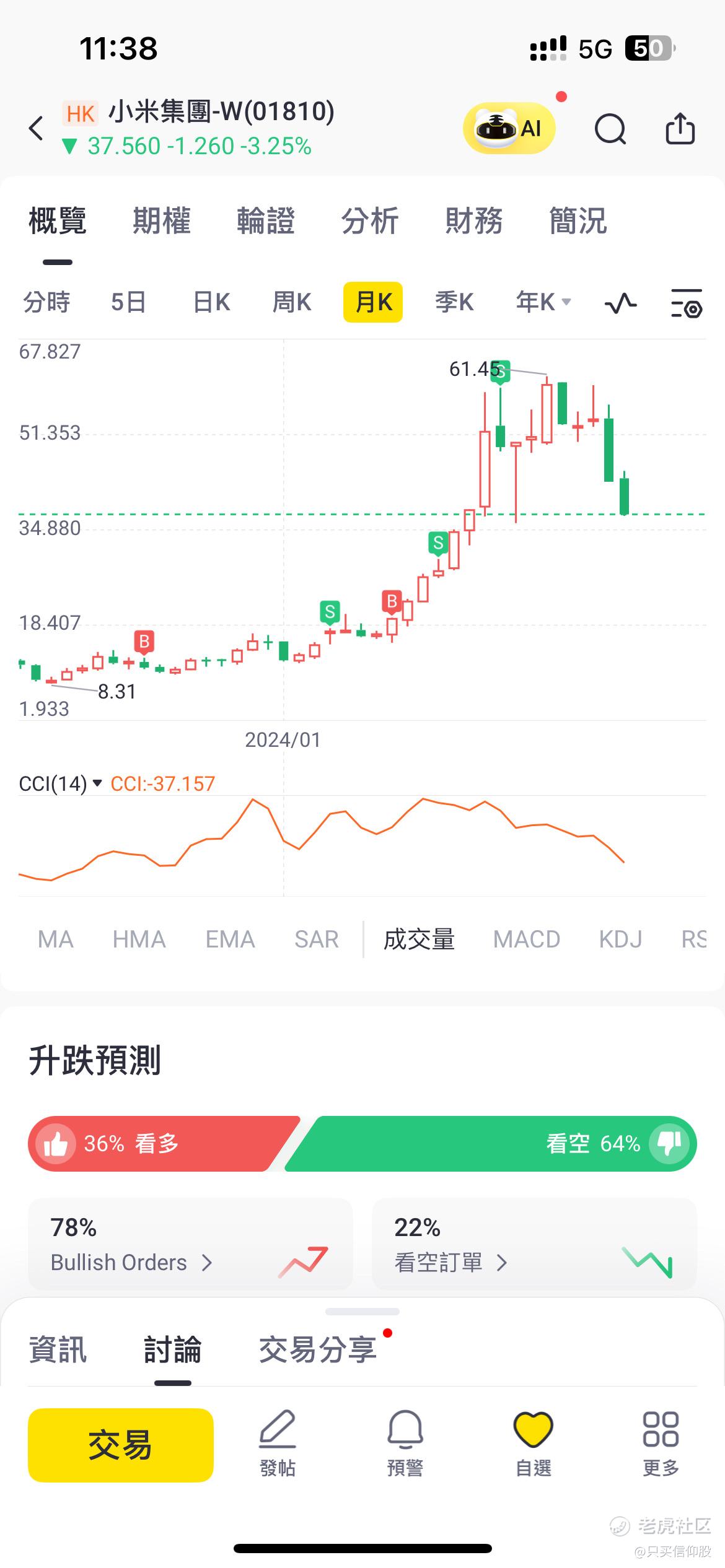Switch to the 期權 tab
The image size is (725, 1568).
tap(162, 221)
